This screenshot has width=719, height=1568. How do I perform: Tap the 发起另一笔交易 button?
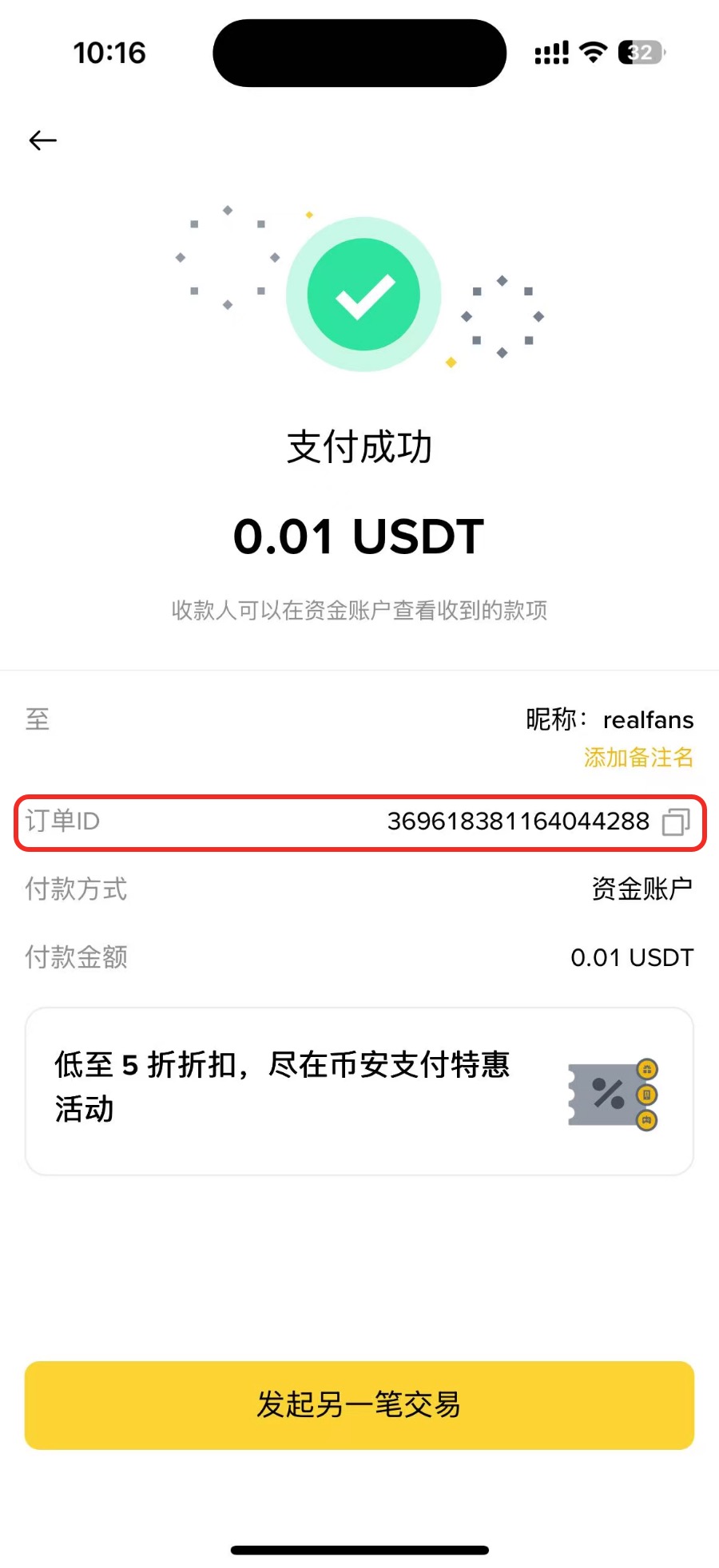(359, 1405)
